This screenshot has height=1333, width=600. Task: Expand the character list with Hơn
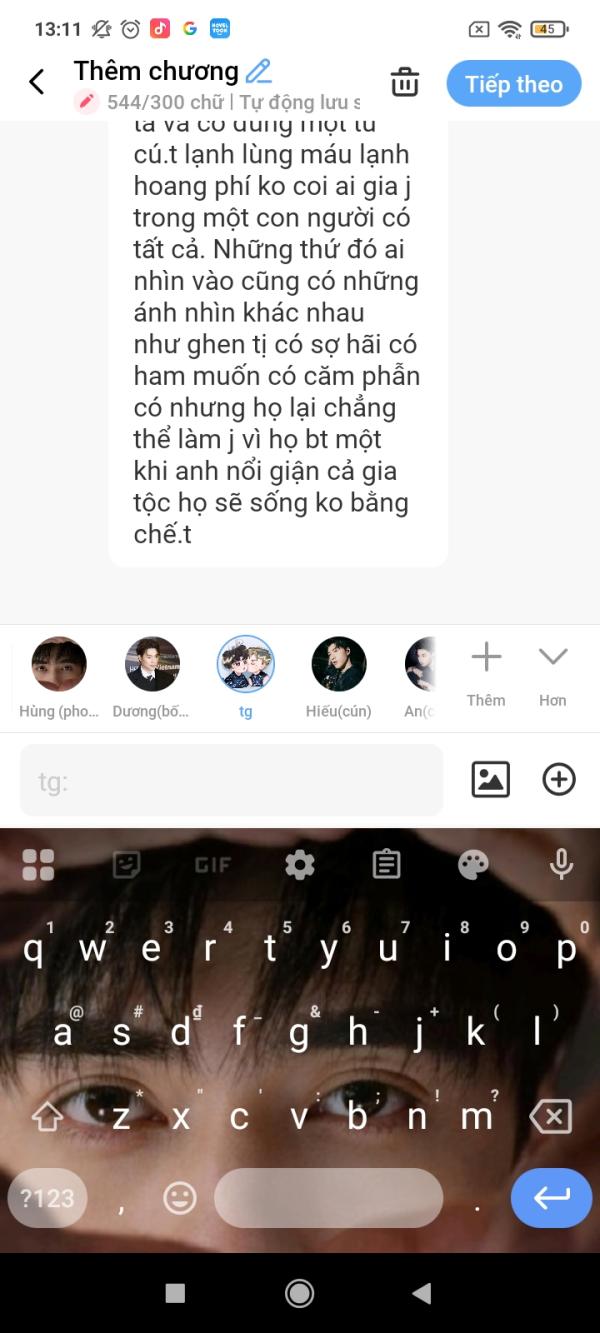pos(553,676)
